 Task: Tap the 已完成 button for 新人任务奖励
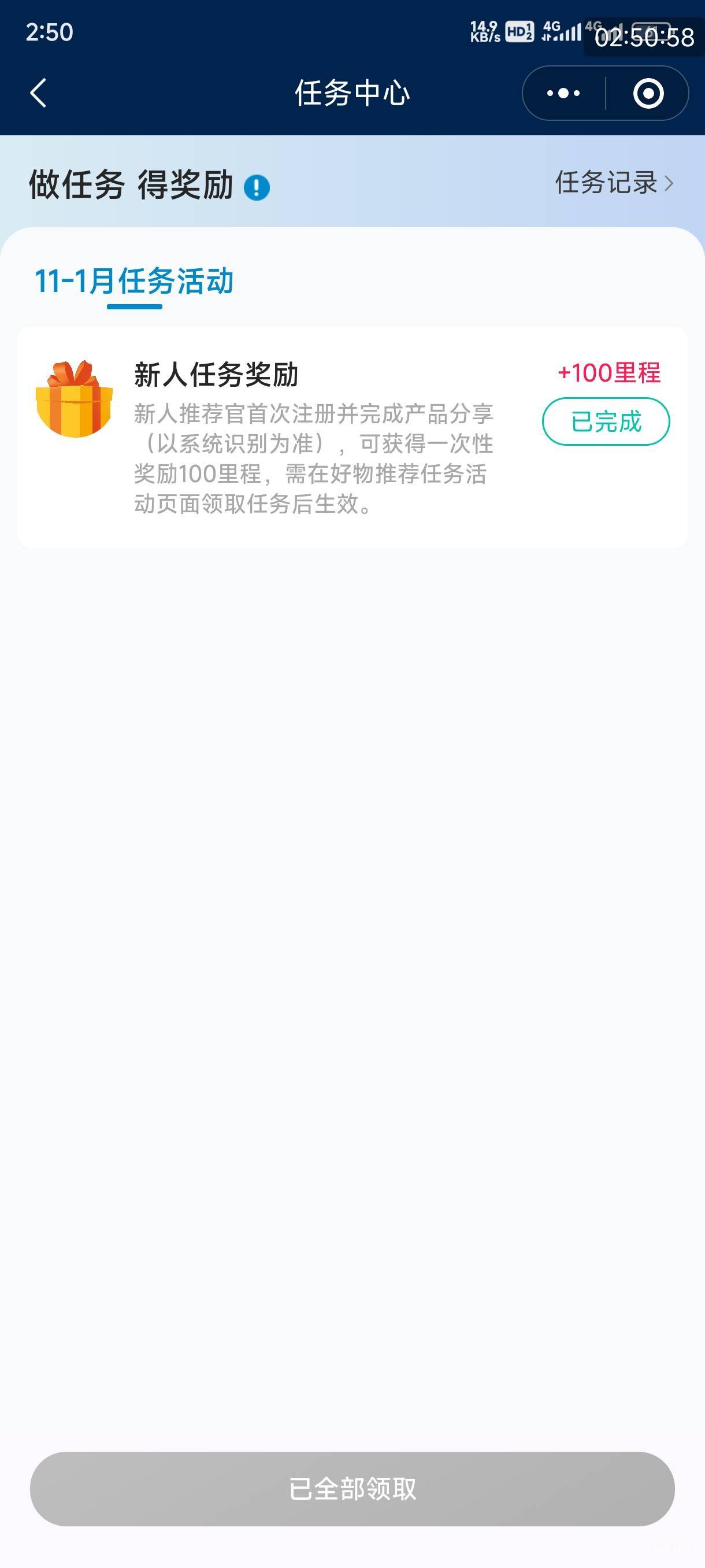click(x=605, y=421)
